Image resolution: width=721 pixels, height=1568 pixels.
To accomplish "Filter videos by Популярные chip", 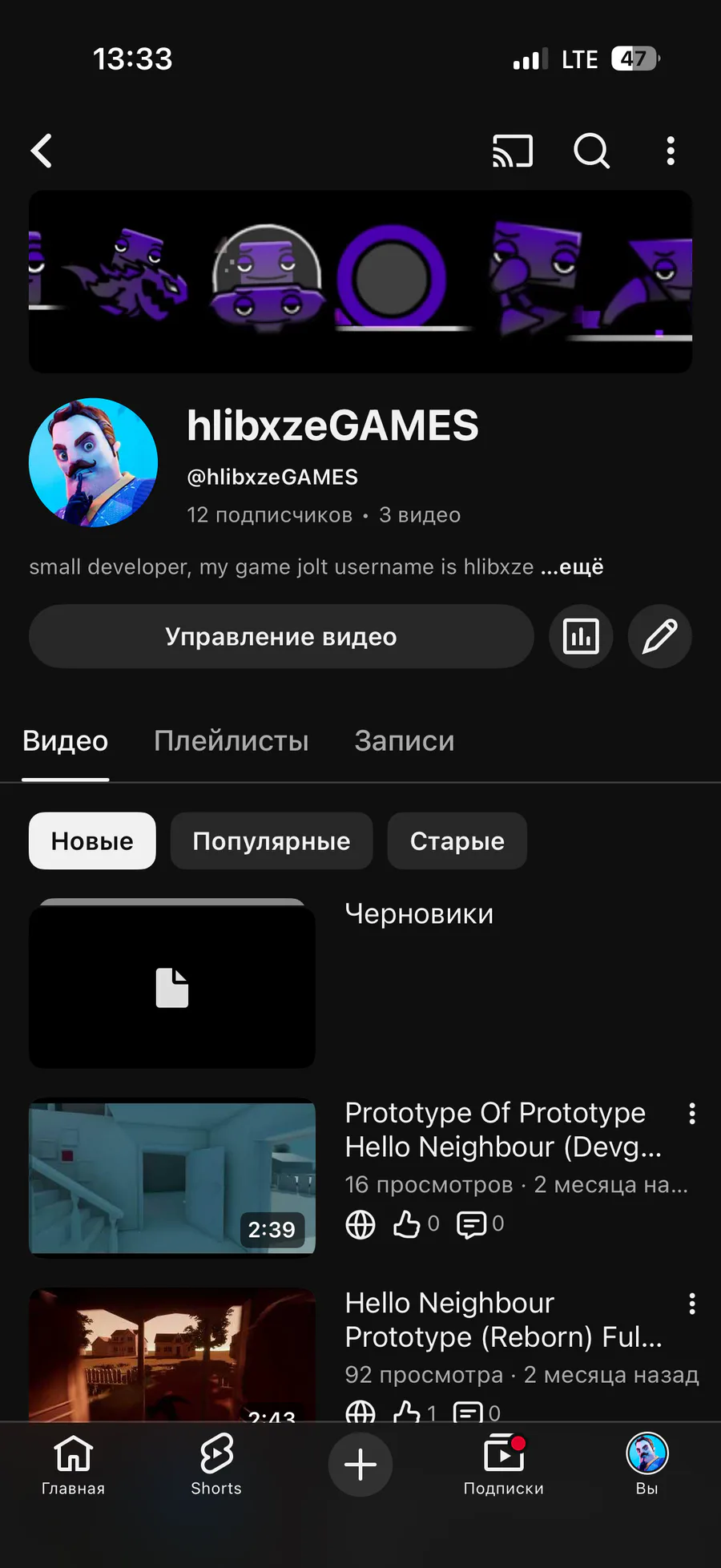I will [x=271, y=841].
